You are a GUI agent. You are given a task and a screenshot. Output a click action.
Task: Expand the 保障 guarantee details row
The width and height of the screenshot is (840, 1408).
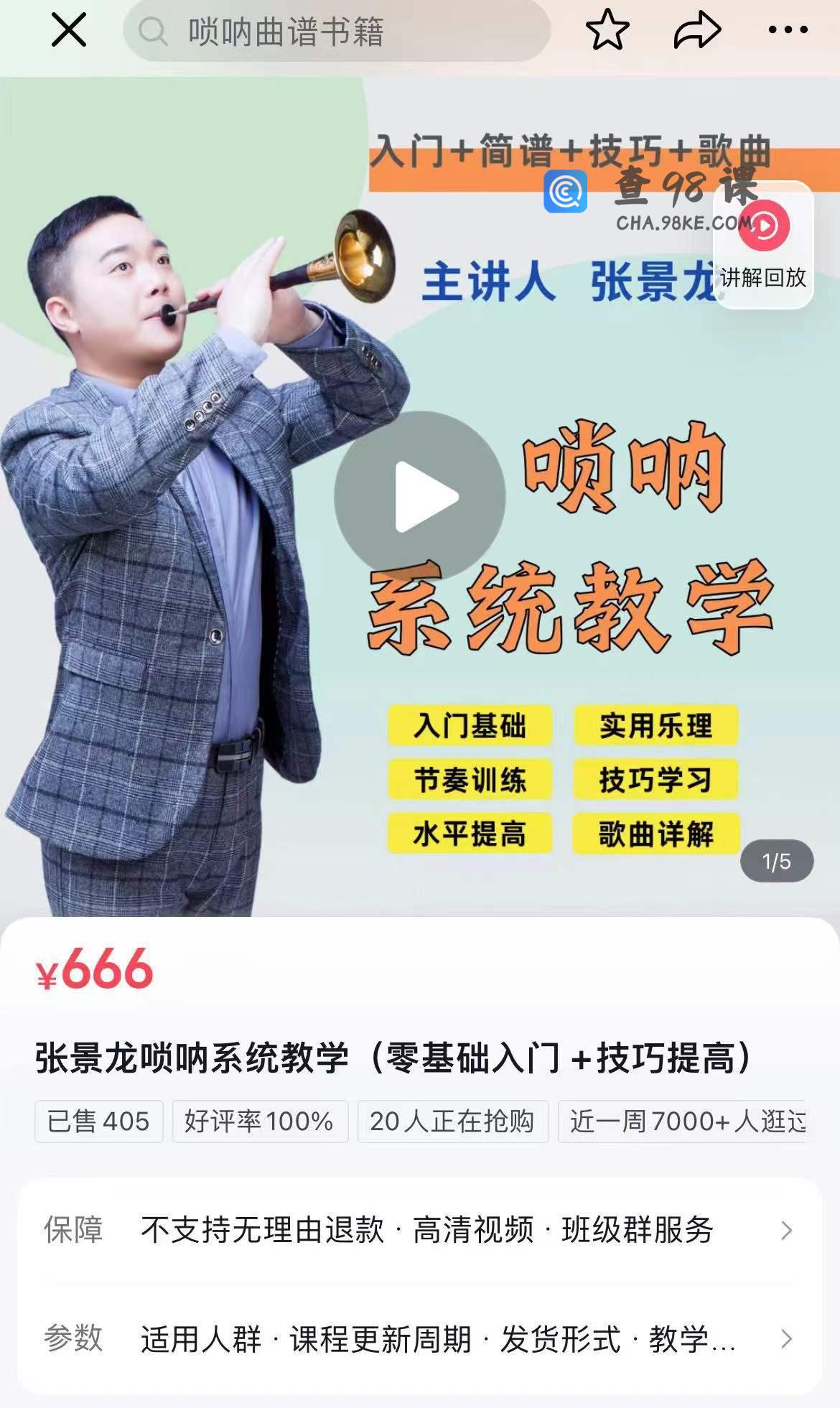pyautogui.click(x=419, y=1230)
